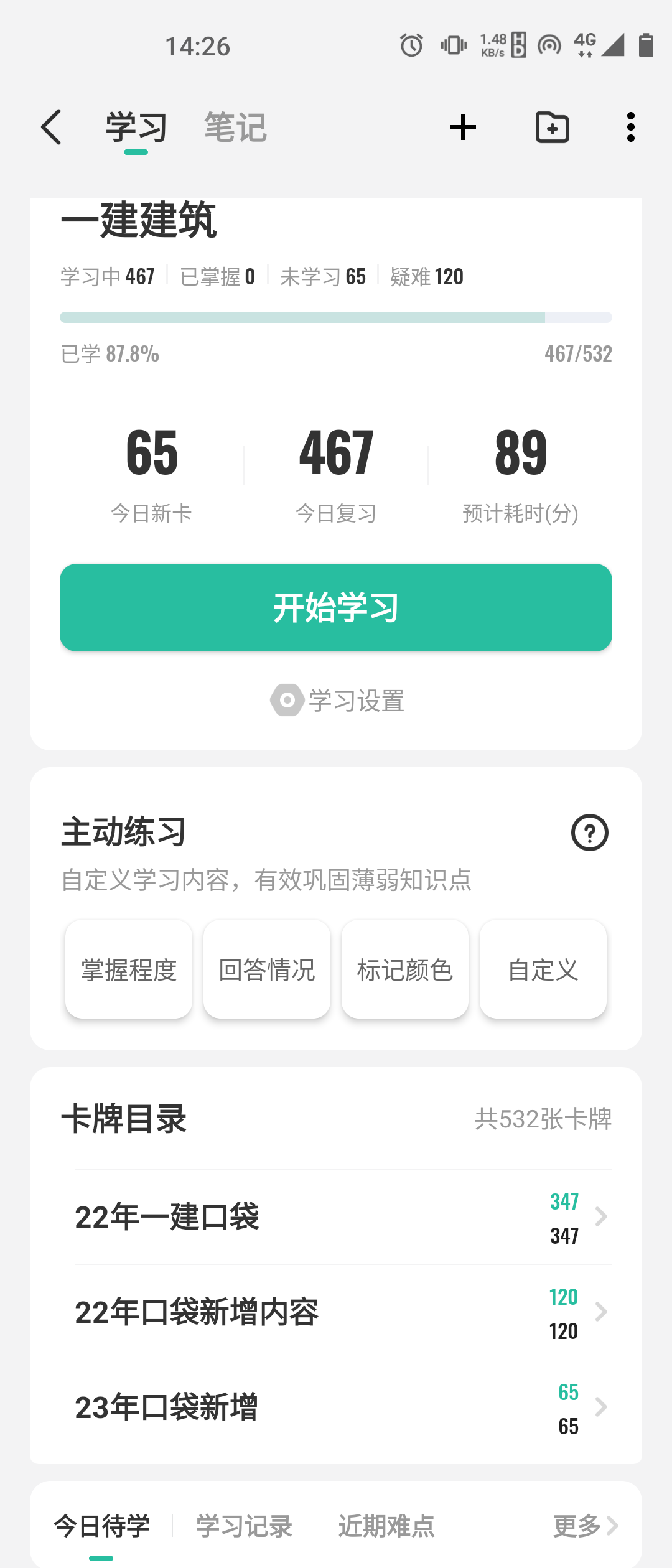The image size is (672, 1568).
Task: Choose the 回答情况 practice option
Action: coord(267,969)
